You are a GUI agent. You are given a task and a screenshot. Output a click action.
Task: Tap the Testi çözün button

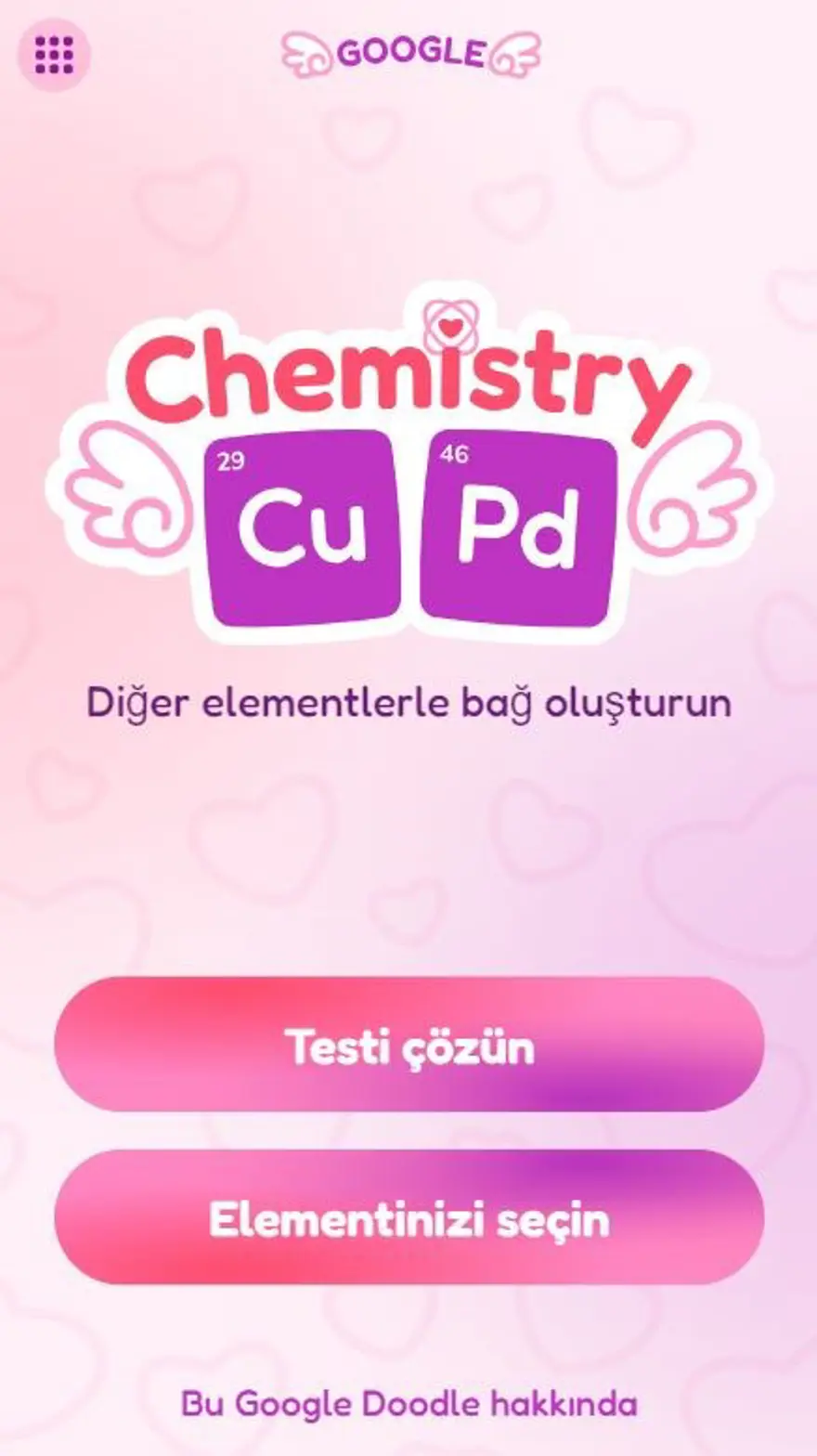pos(409,1045)
